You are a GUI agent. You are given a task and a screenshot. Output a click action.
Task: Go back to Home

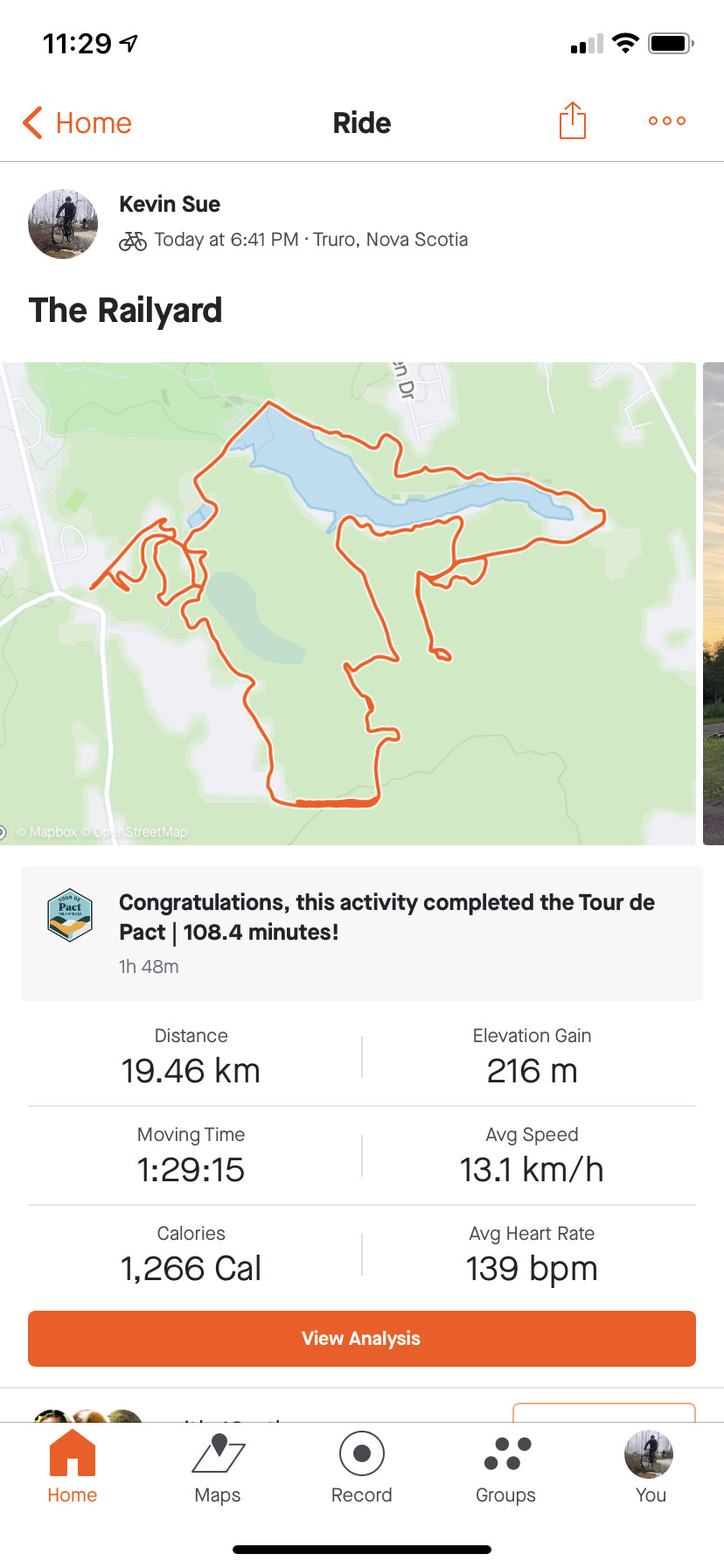77,123
